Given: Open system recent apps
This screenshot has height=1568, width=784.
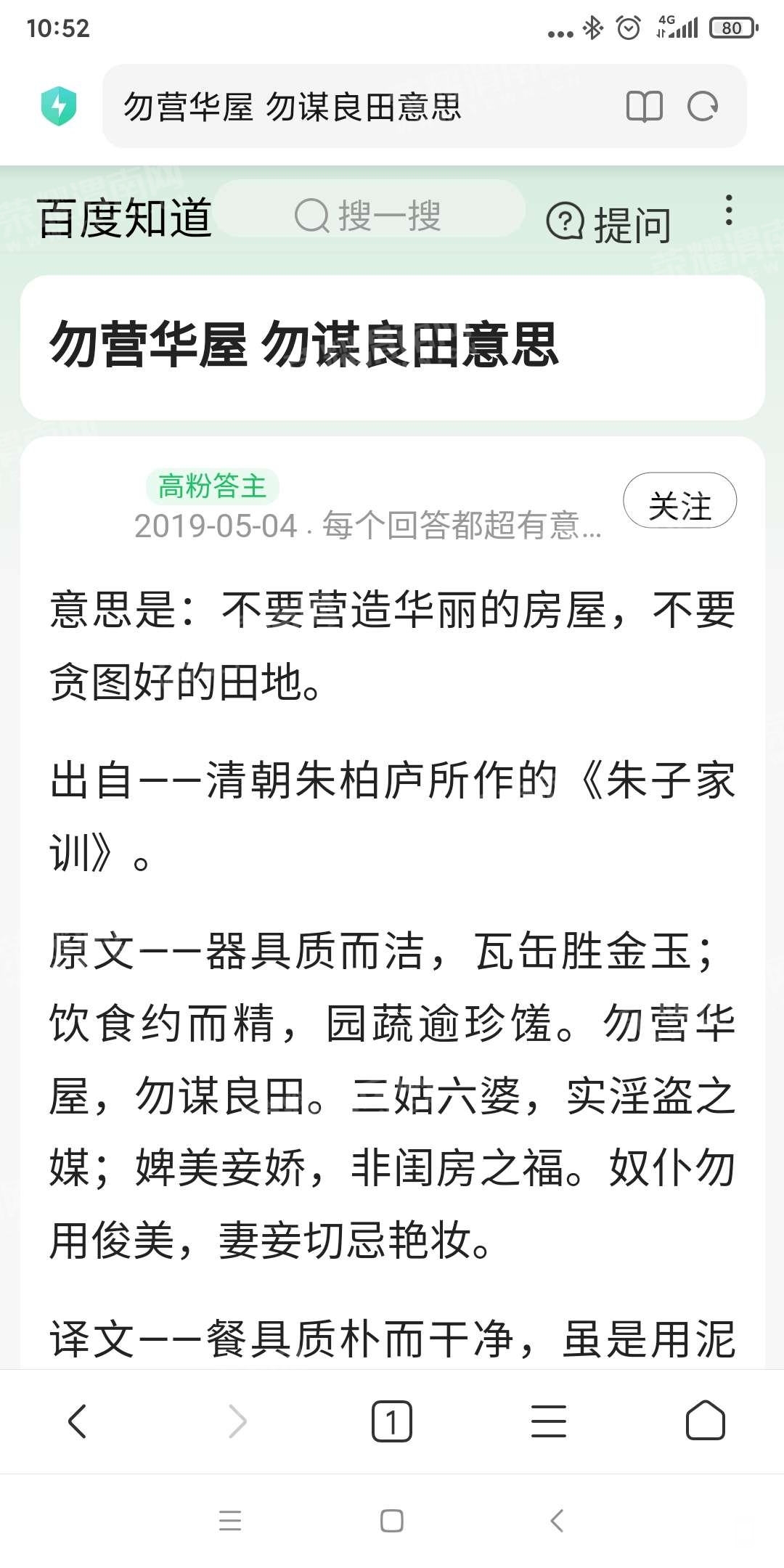Looking at the screenshot, I should click(229, 1521).
